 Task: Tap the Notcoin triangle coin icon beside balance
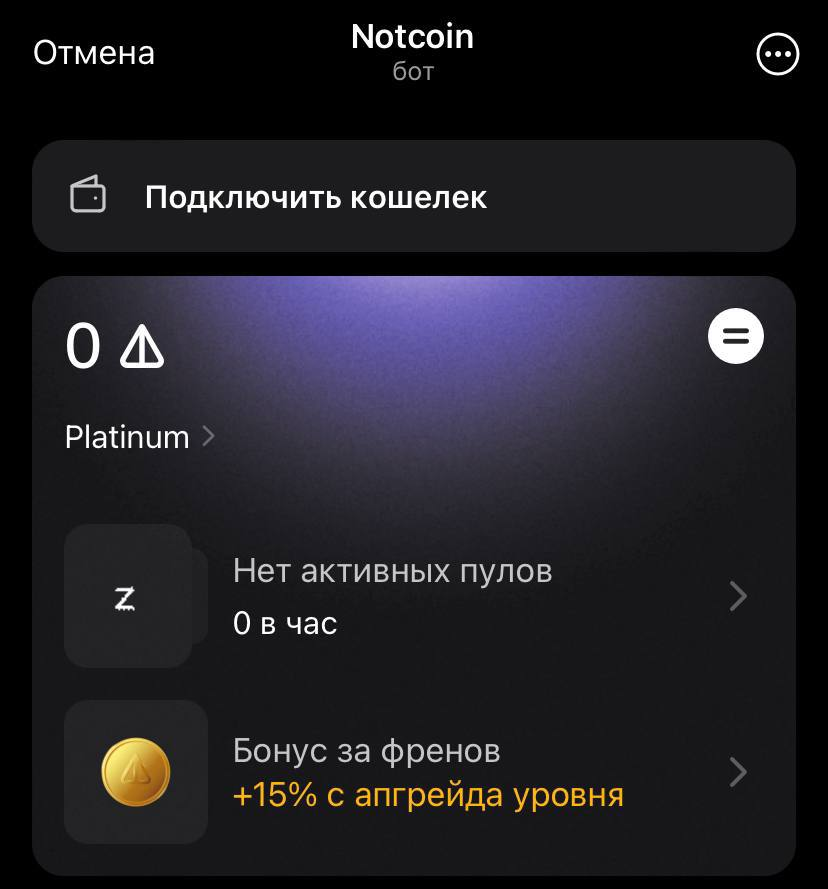tap(140, 347)
